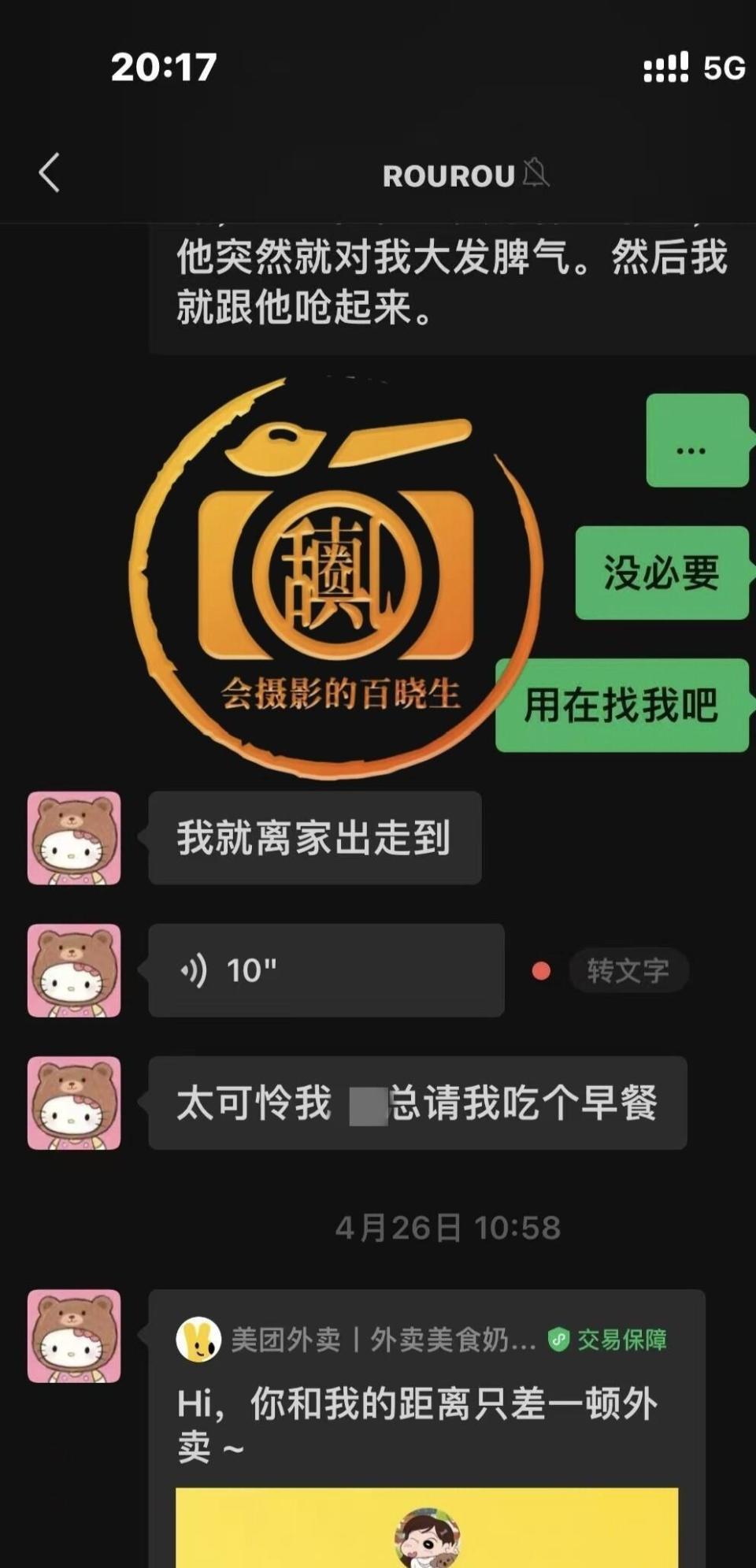Tap the 我就离家出走到 message bubble
The height and width of the screenshot is (1568, 756).
[x=315, y=840]
